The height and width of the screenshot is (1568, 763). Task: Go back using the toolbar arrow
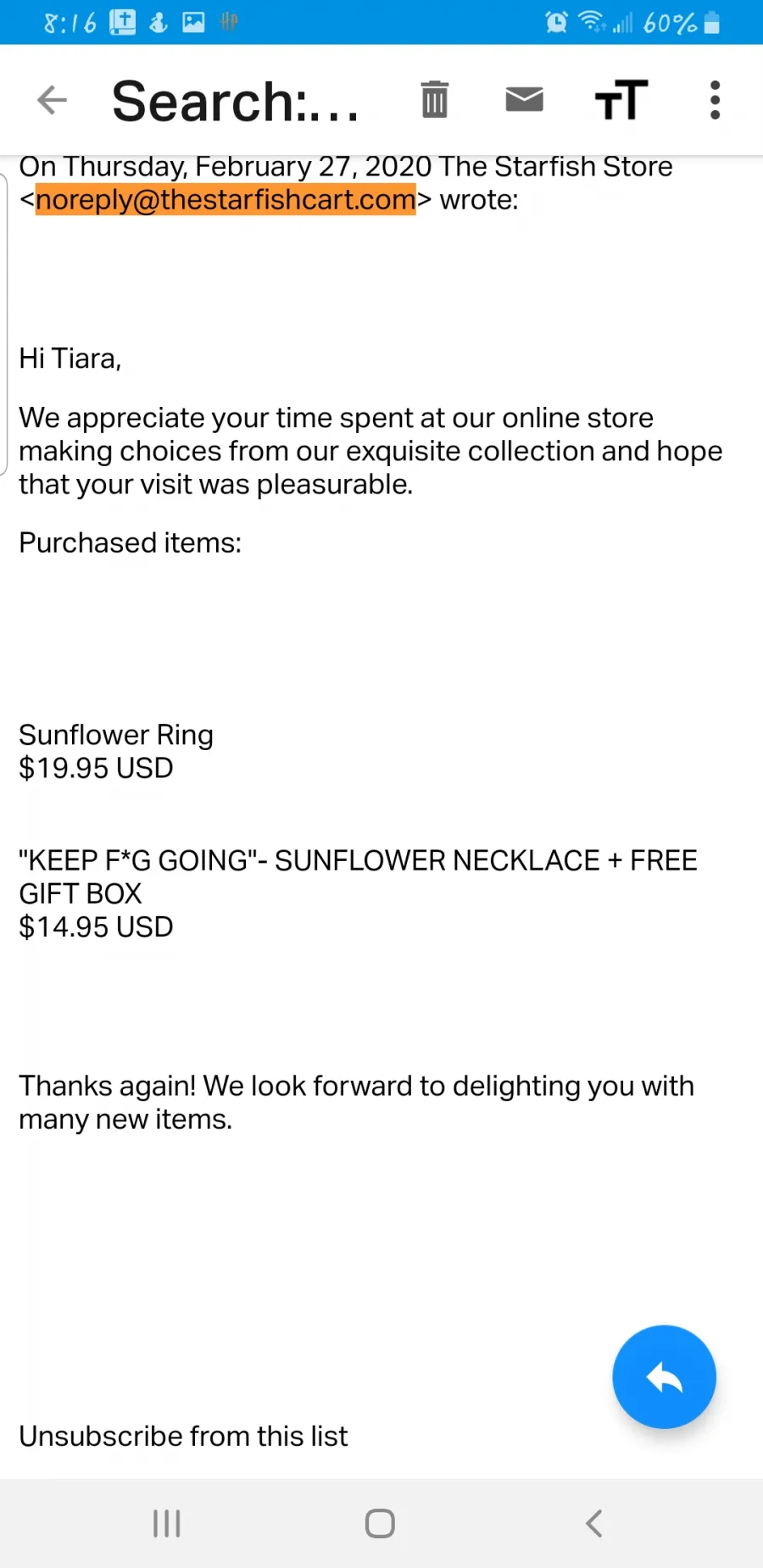[x=52, y=100]
